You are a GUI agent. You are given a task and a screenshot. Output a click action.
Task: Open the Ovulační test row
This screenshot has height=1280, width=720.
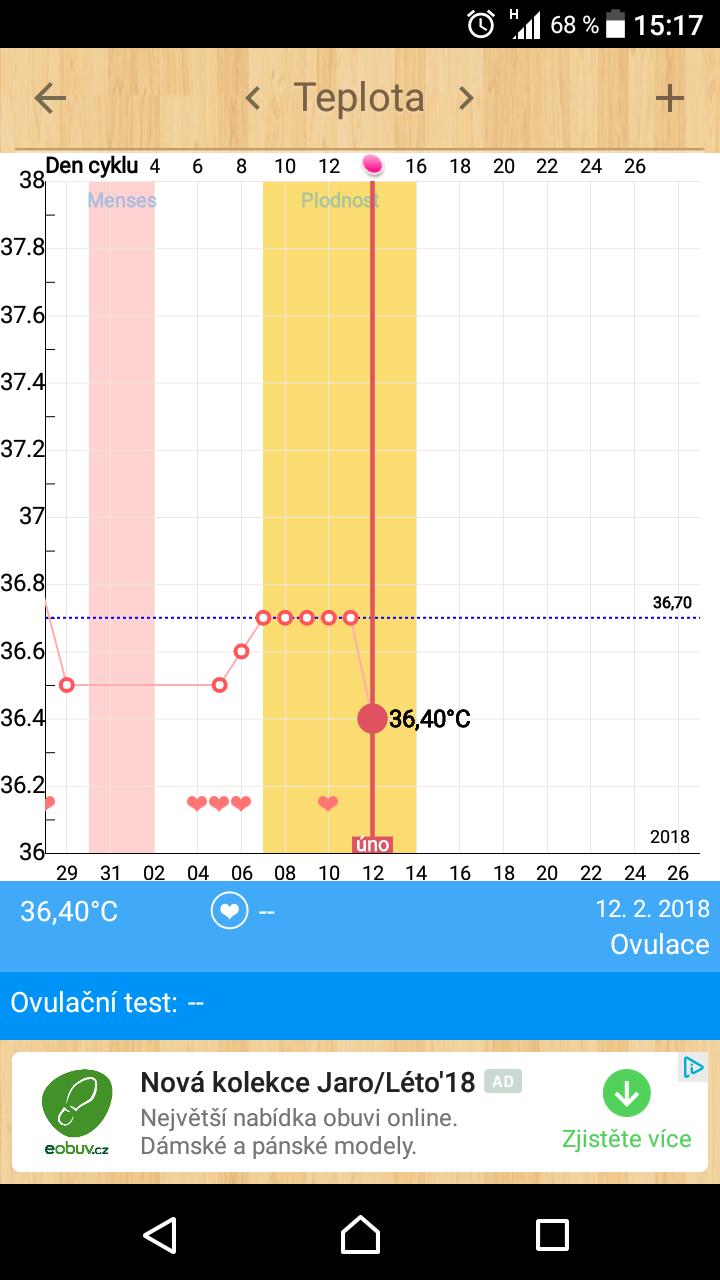pyautogui.click(x=360, y=1003)
